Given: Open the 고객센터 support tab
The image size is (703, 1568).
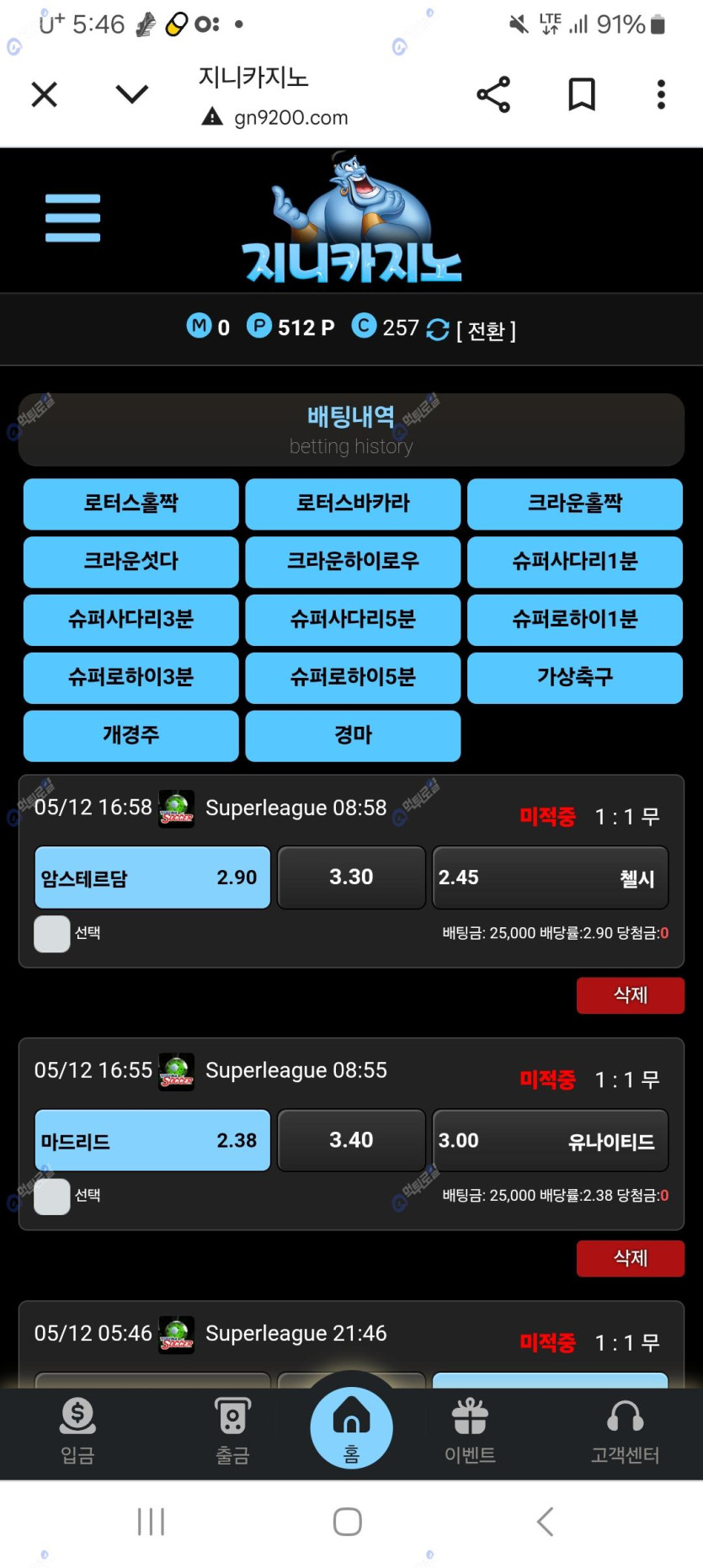Looking at the screenshot, I should [625, 1431].
